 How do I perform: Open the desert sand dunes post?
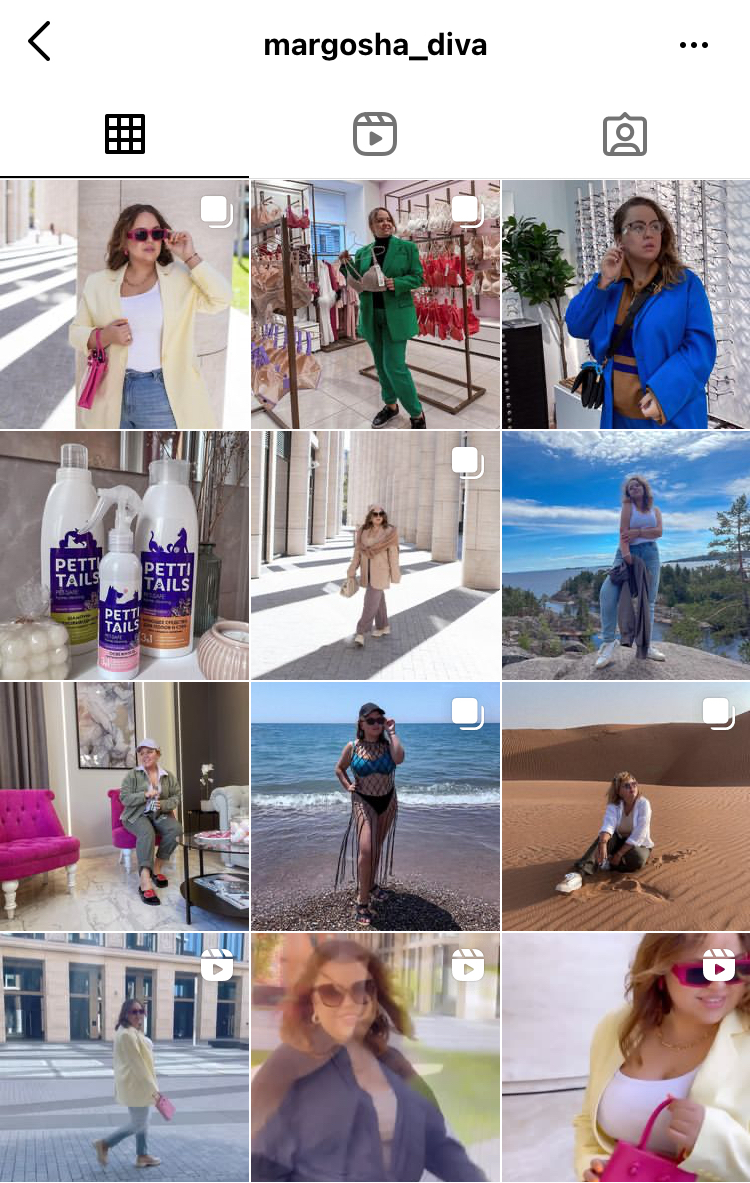coord(626,807)
